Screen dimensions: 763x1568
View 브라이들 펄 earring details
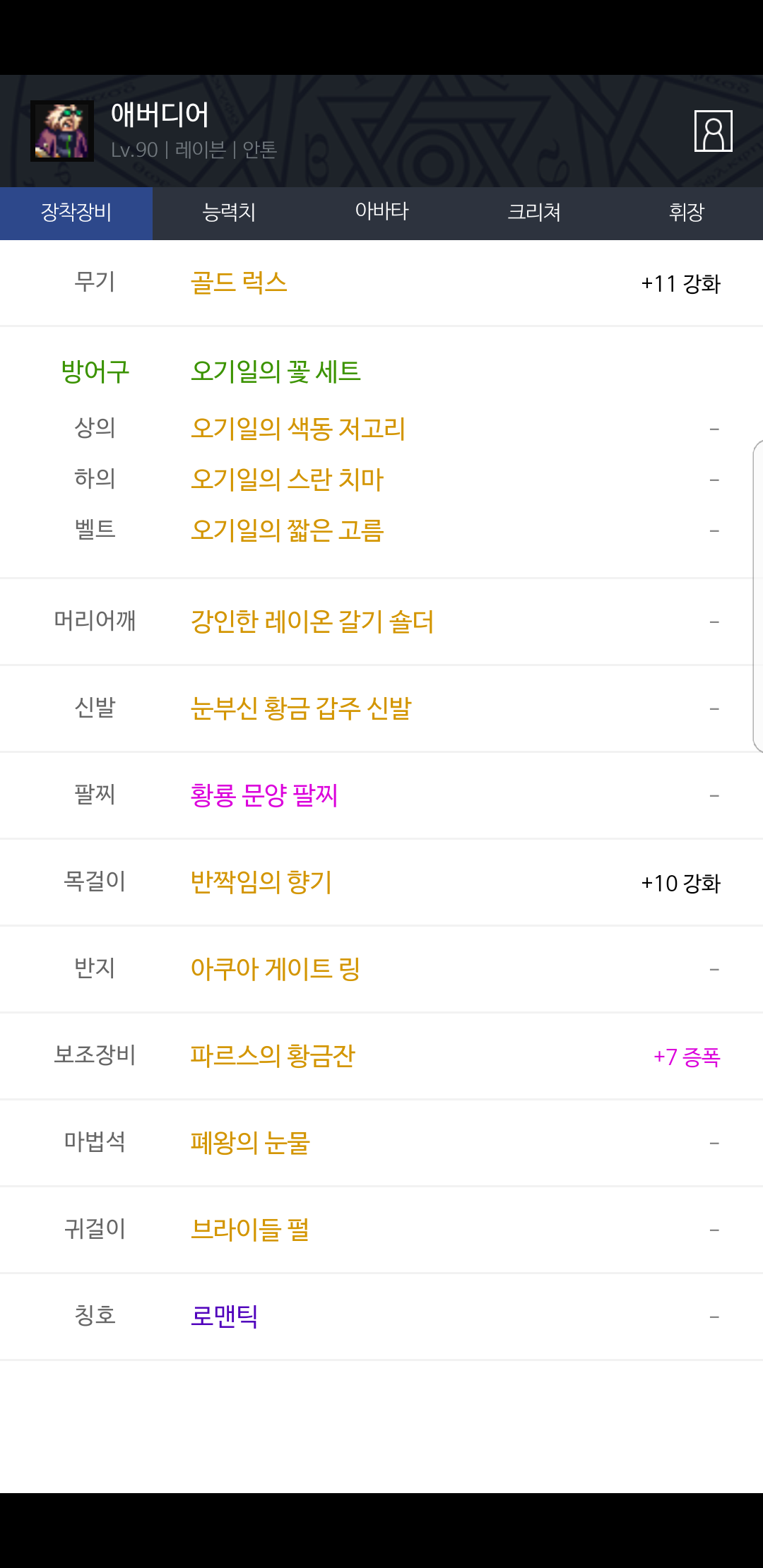coord(249,1230)
